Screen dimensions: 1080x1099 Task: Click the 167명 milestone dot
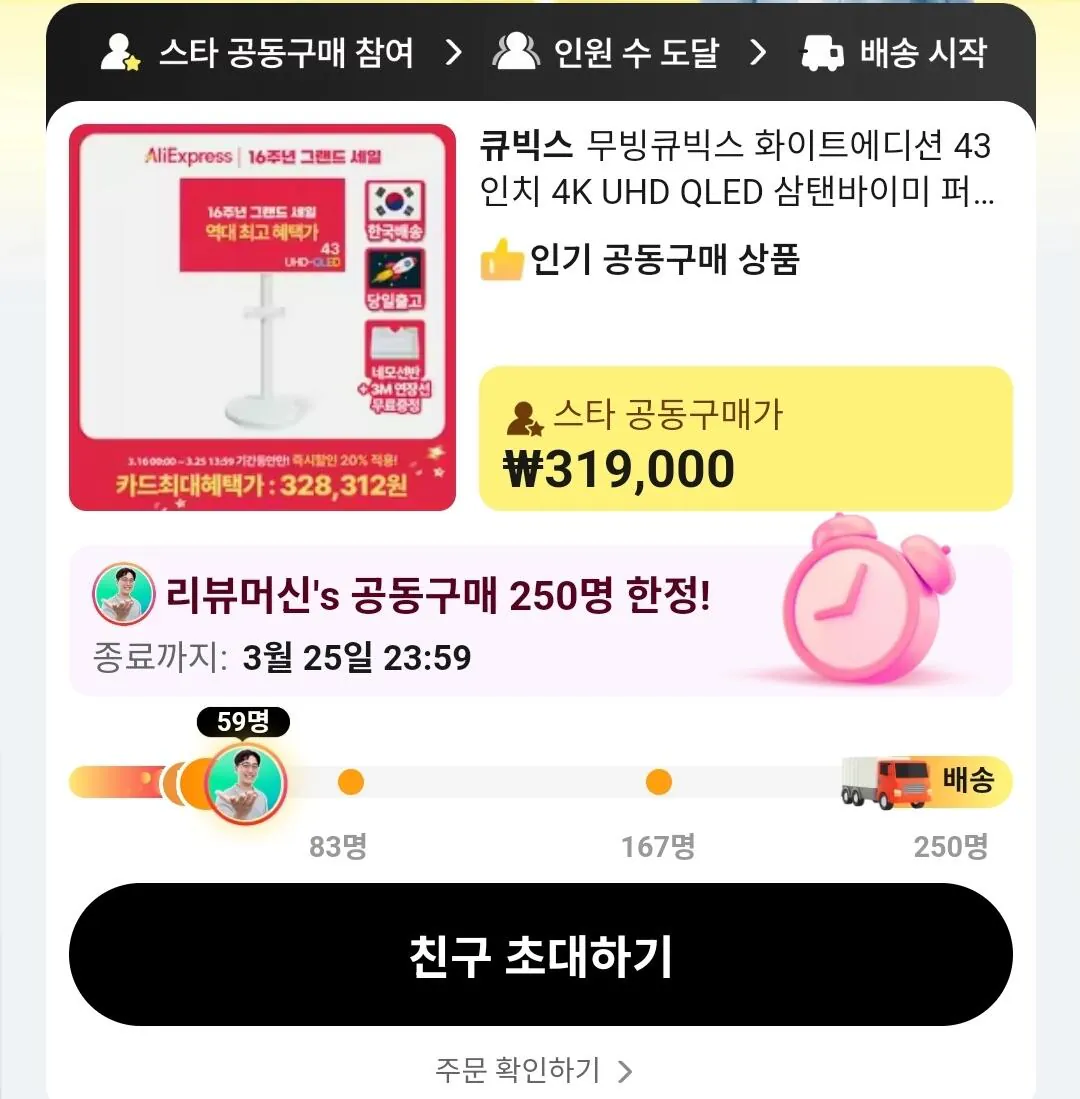pos(658,783)
